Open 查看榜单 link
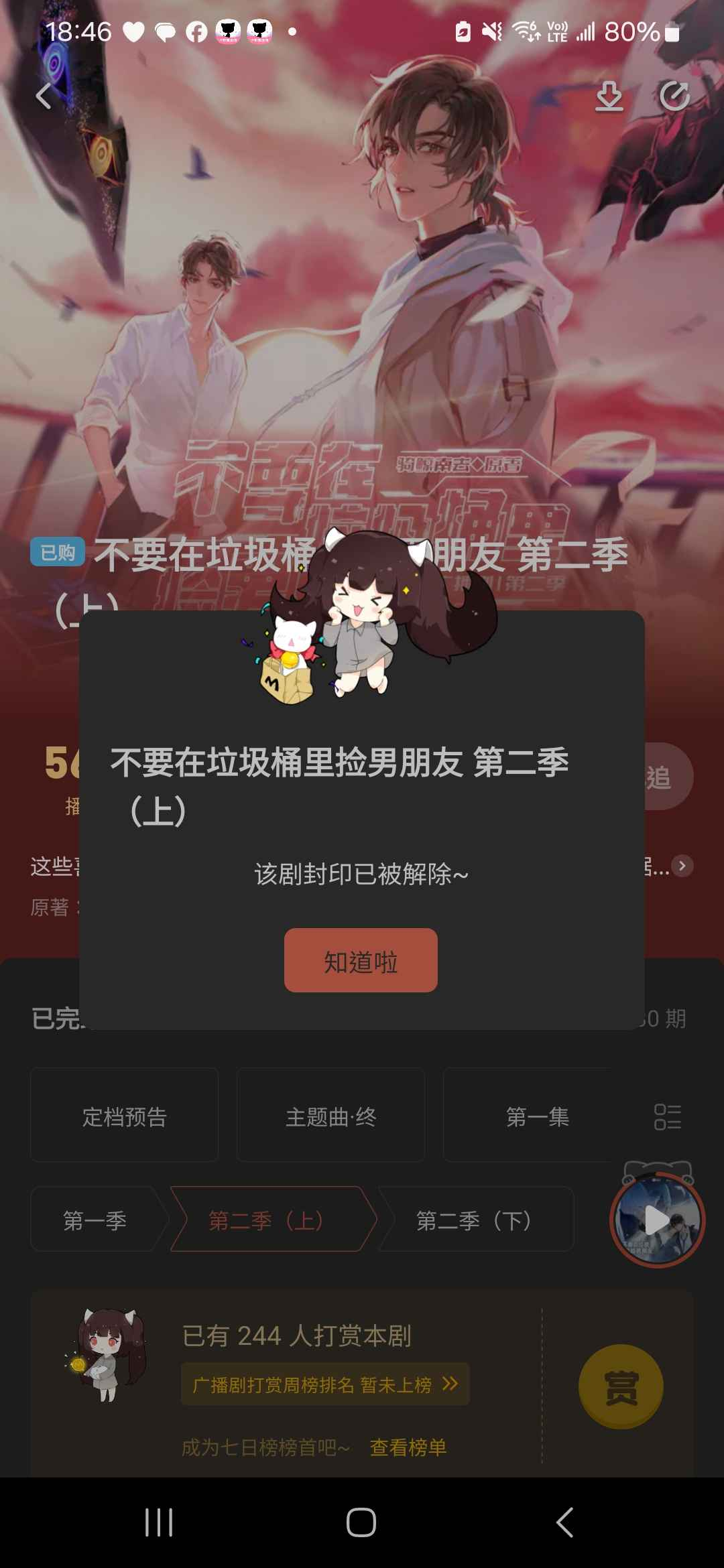724x1568 pixels. click(408, 1447)
